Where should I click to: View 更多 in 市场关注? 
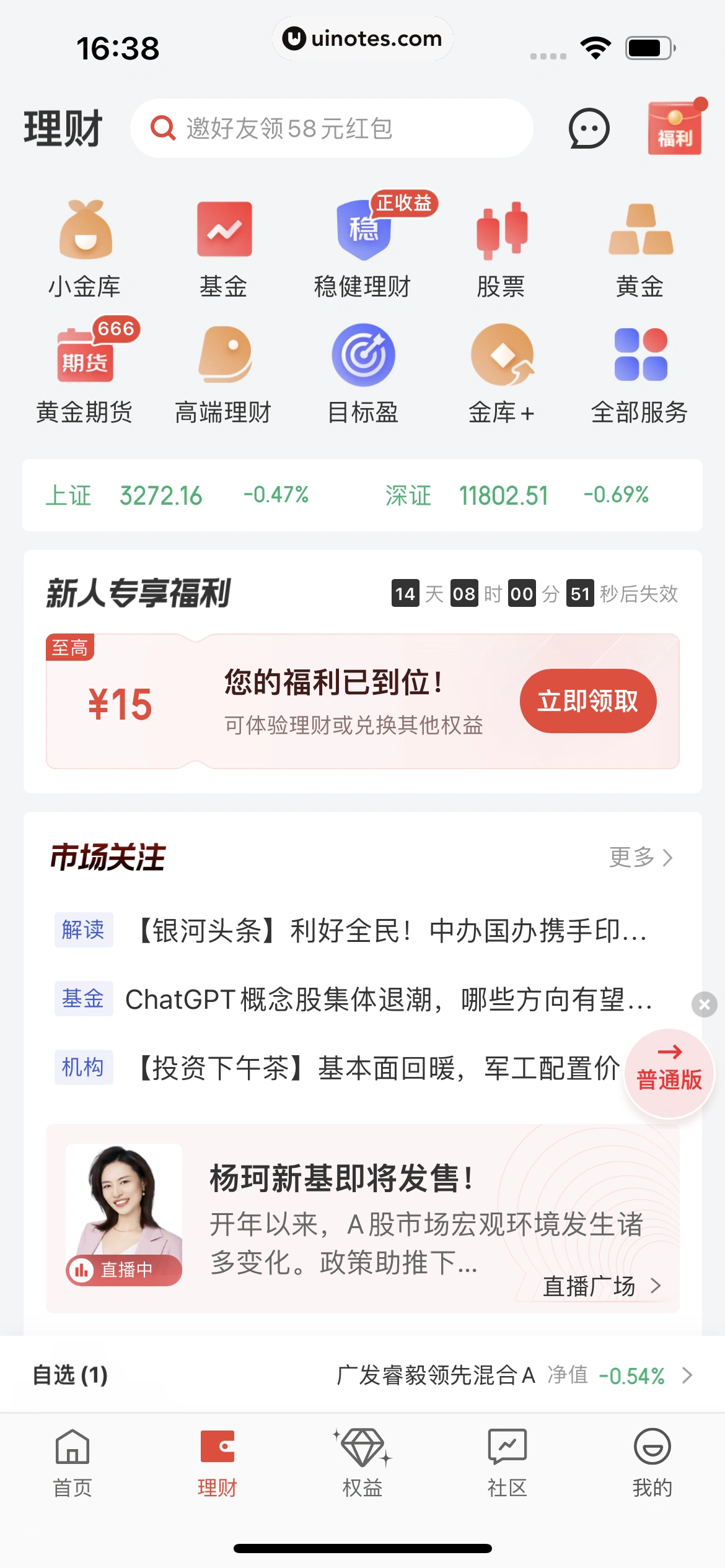640,858
